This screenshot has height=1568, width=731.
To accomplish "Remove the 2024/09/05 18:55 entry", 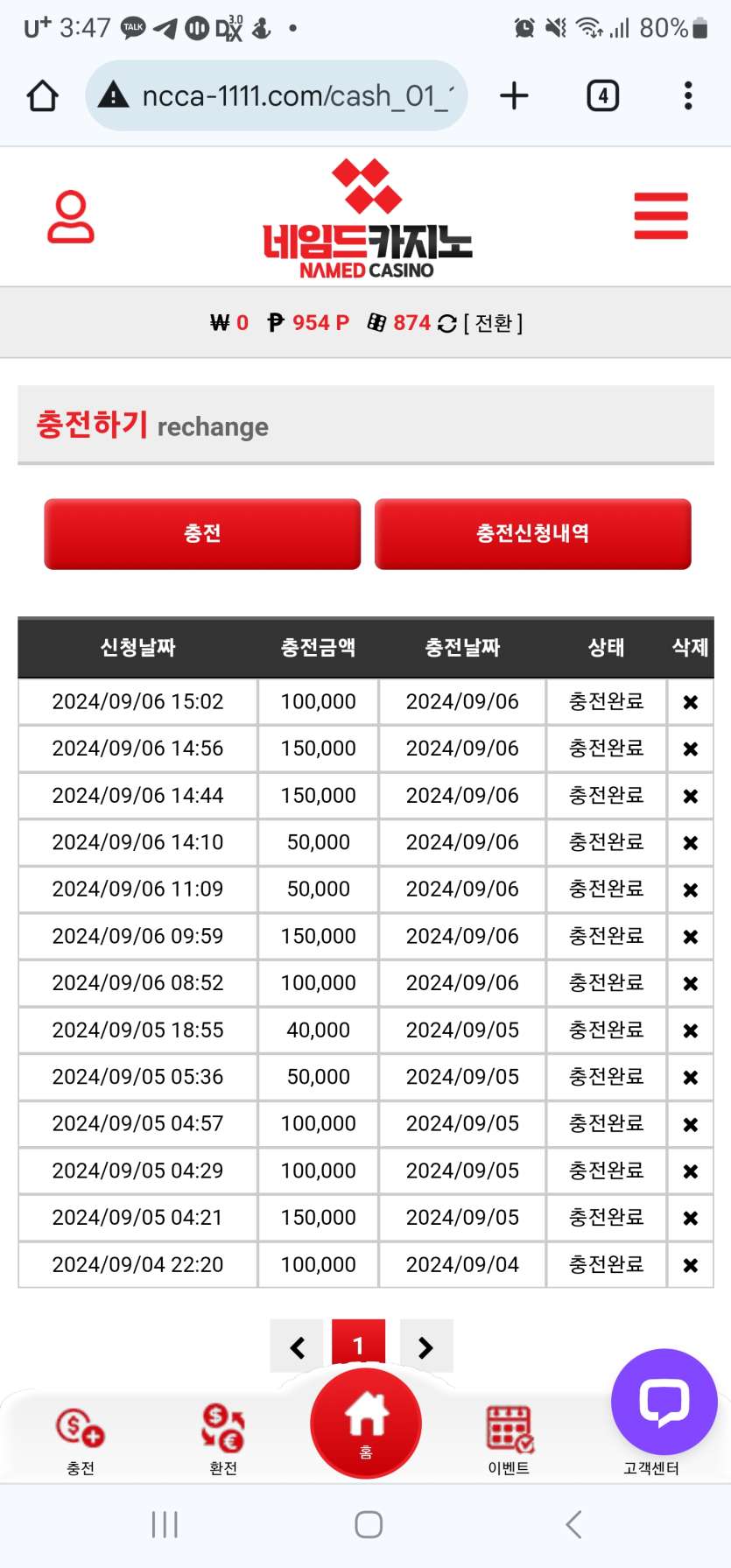I will click(x=690, y=1030).
